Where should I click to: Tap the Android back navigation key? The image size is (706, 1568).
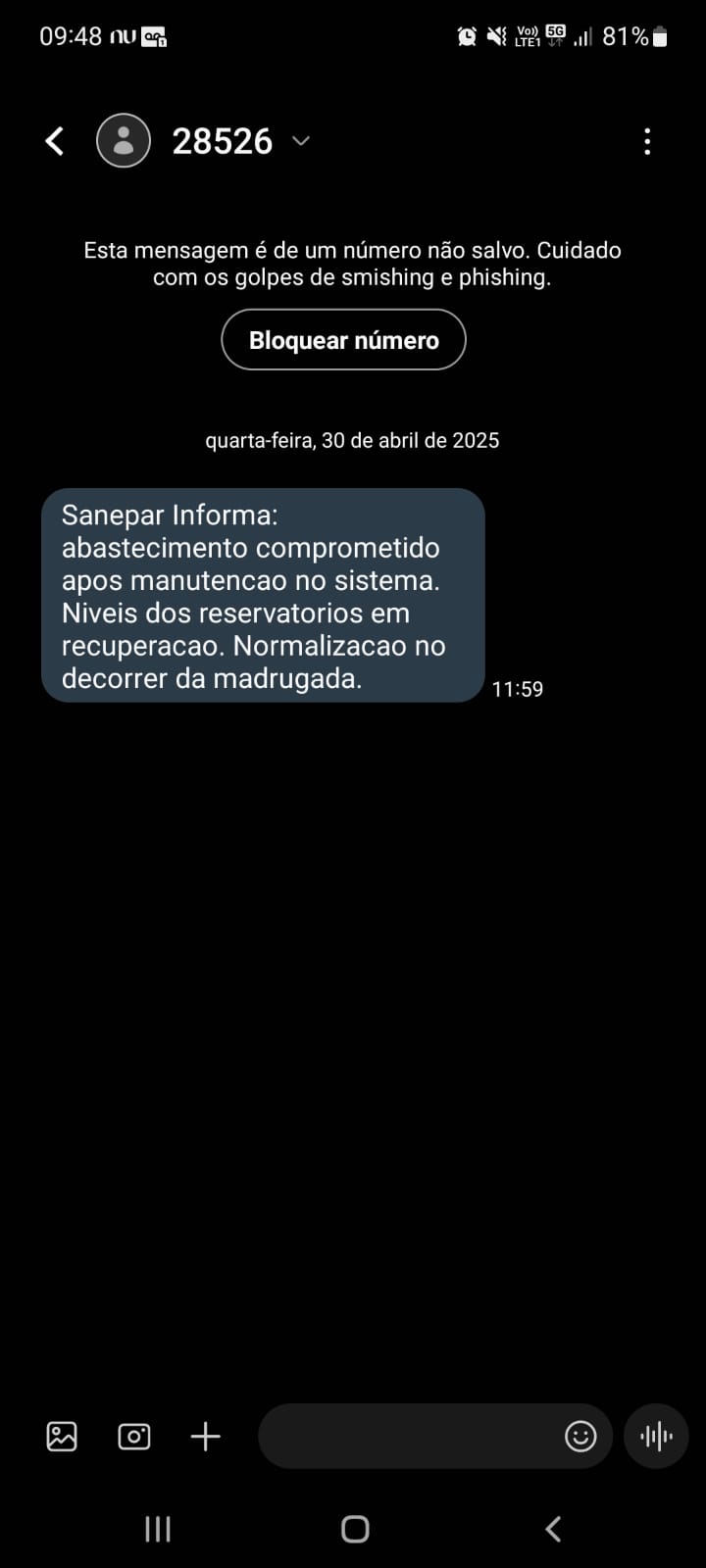(x=552, y=1527)
